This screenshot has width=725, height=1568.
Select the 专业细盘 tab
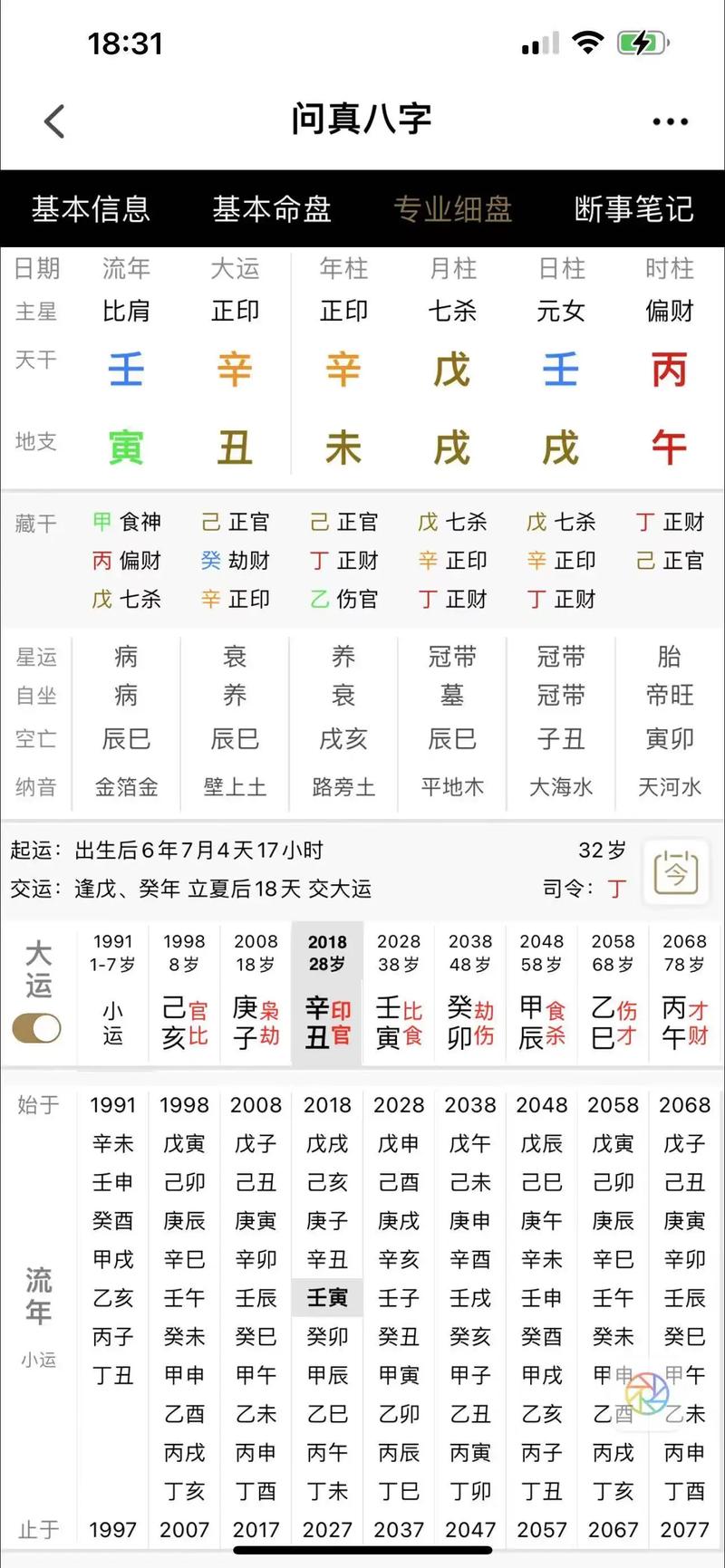(453, 209)
